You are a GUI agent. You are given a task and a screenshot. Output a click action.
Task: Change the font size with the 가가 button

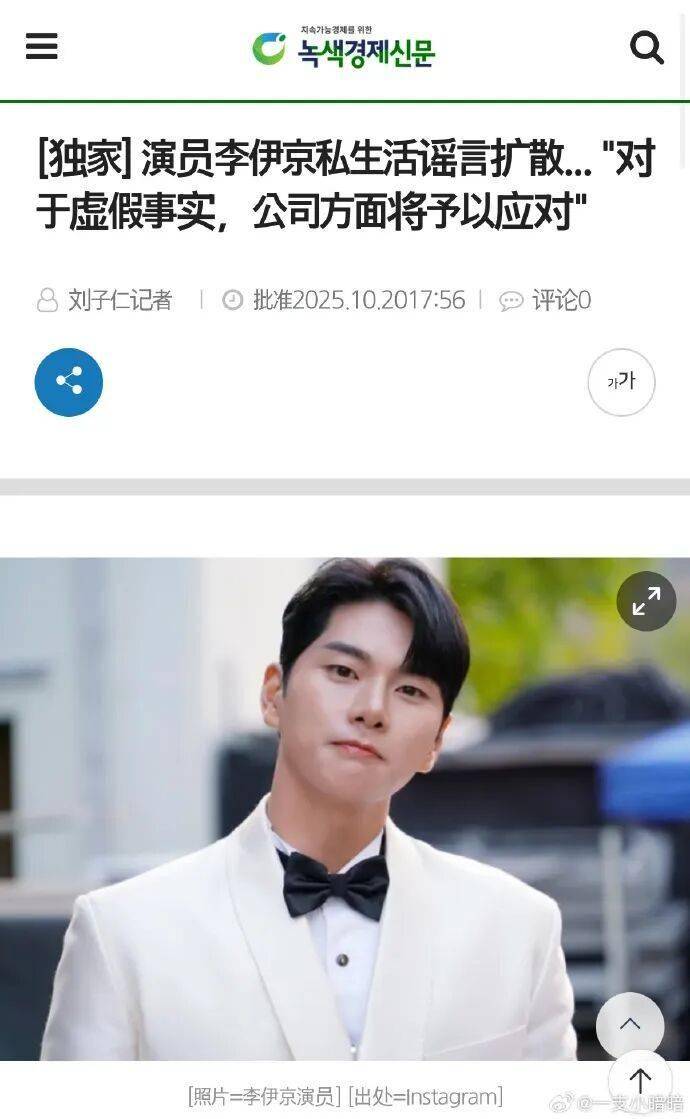621,382
